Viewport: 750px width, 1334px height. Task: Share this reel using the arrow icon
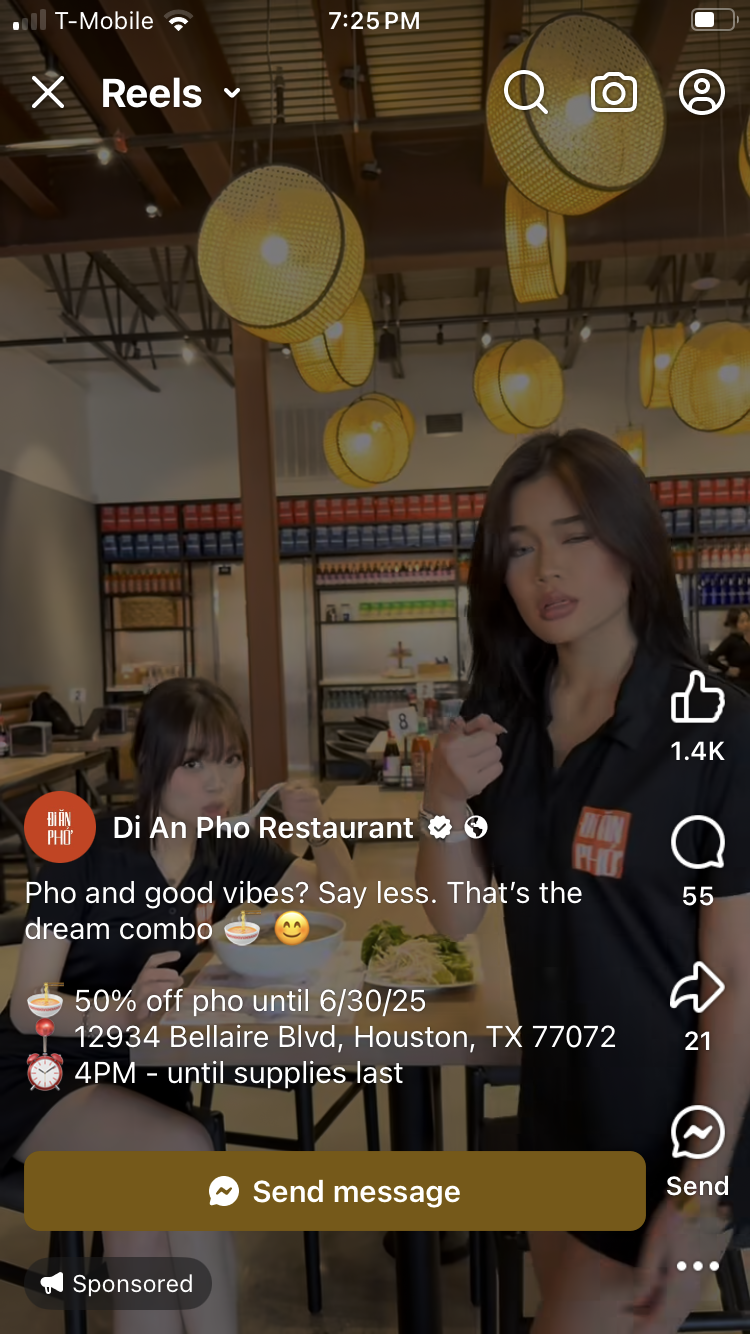point(697,988)
